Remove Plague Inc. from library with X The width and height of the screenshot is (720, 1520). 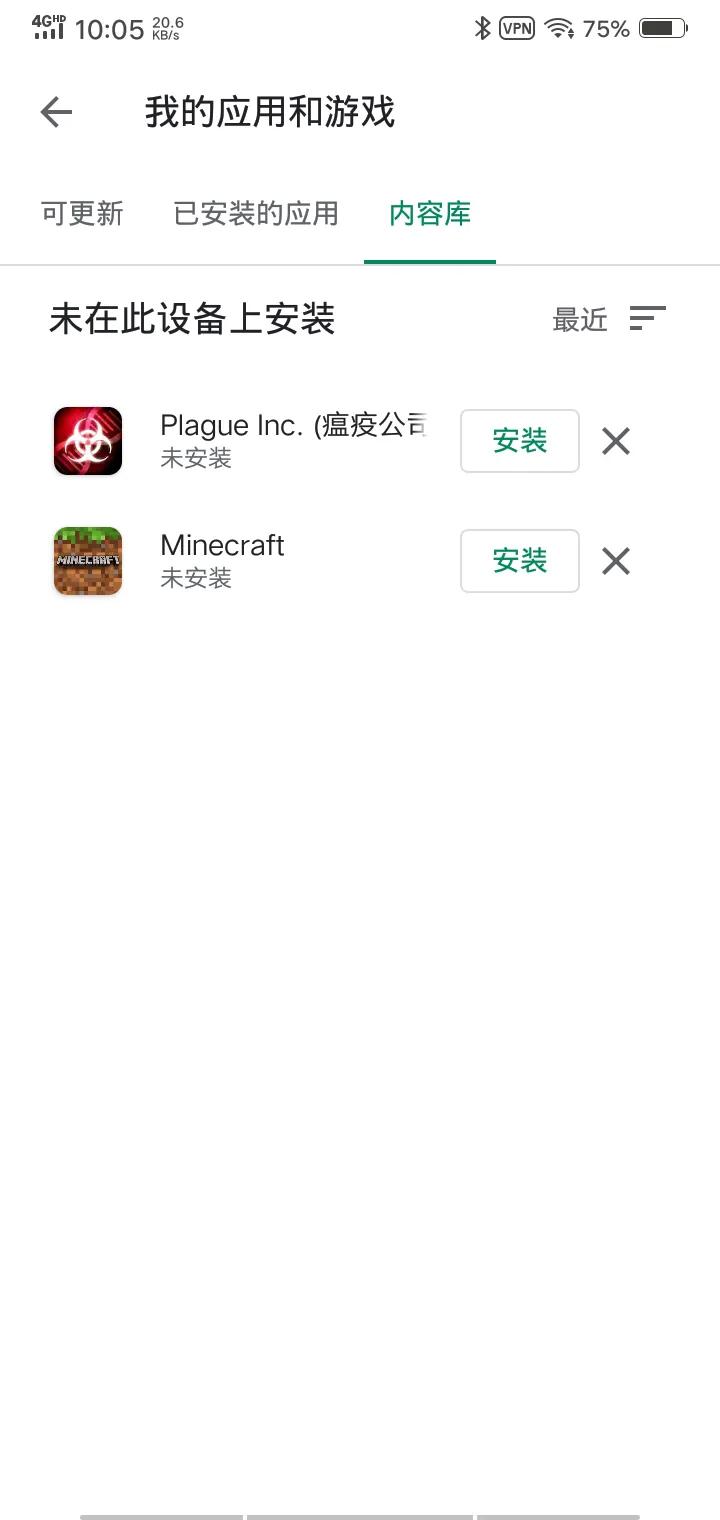click(615, 440)
